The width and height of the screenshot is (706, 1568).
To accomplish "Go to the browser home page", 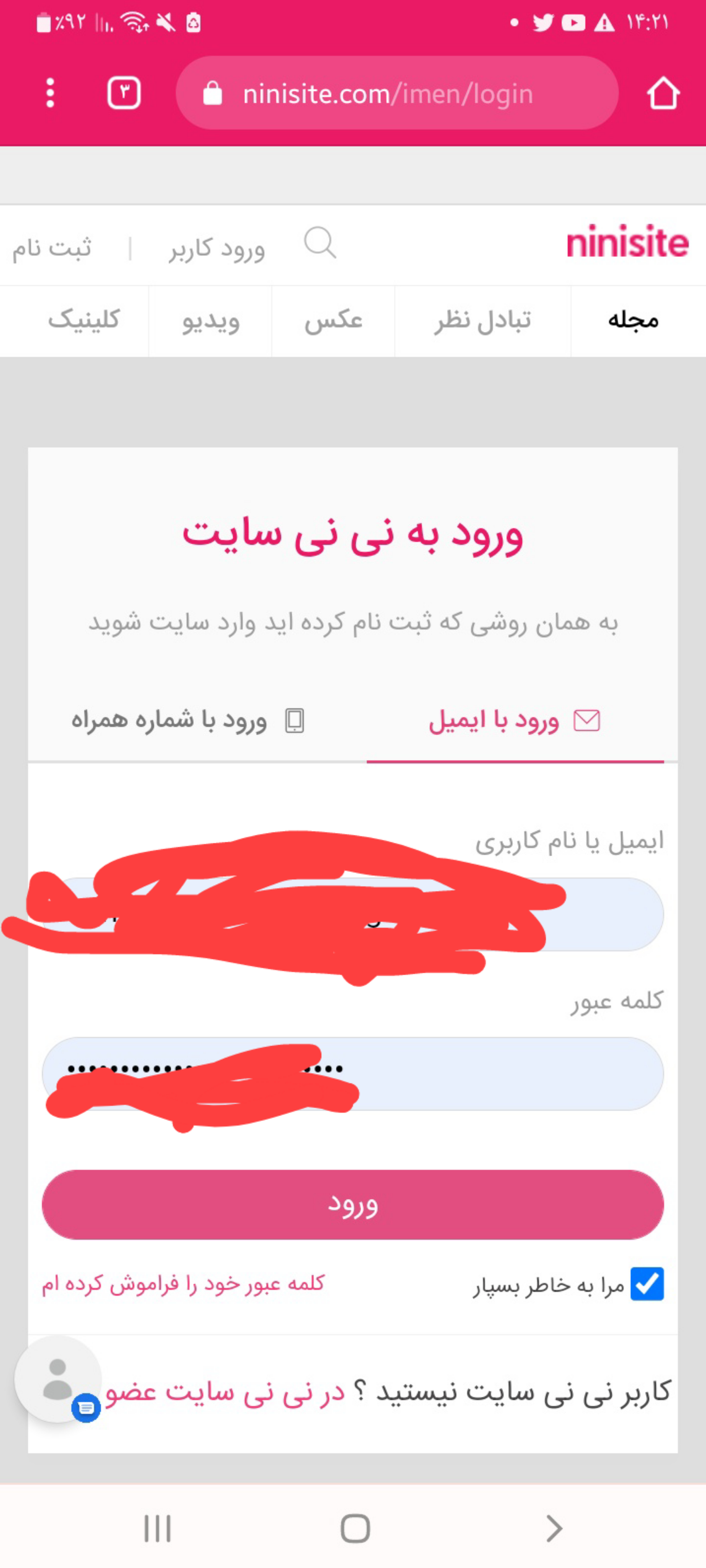I will coord(663,93).
